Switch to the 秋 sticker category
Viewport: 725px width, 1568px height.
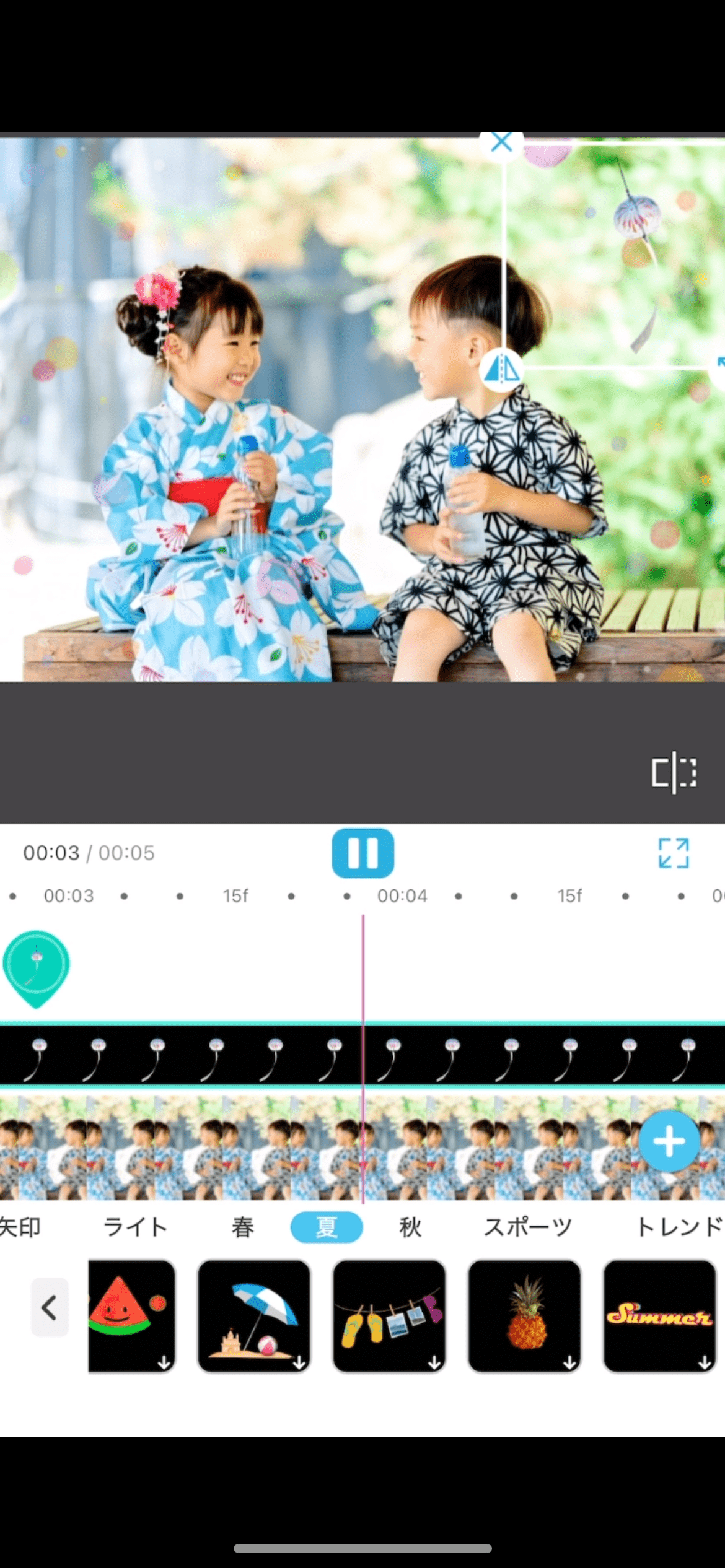410,1227
